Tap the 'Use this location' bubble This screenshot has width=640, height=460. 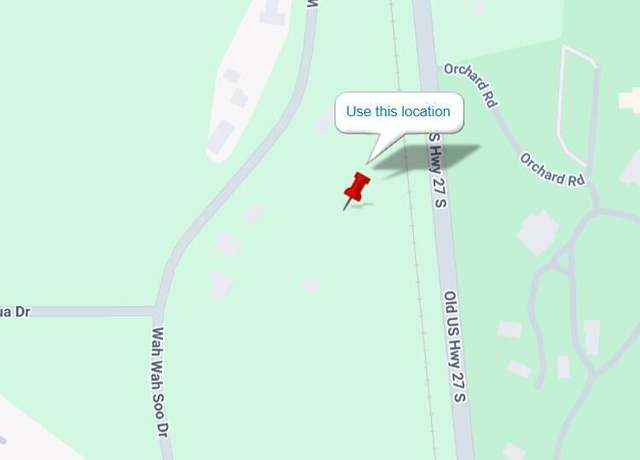tap(398, 112)
